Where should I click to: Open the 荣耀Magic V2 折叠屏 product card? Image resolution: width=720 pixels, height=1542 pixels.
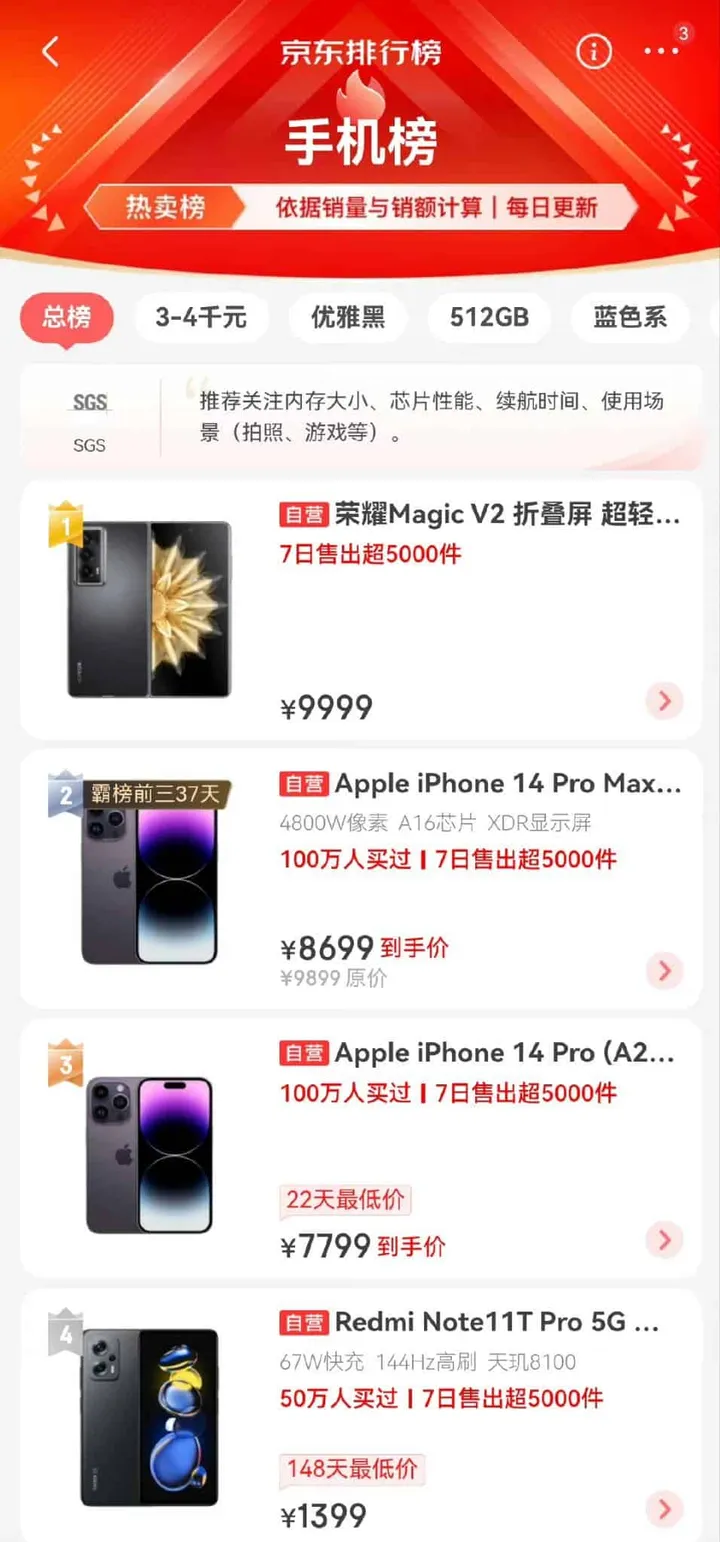click(480, 515)
